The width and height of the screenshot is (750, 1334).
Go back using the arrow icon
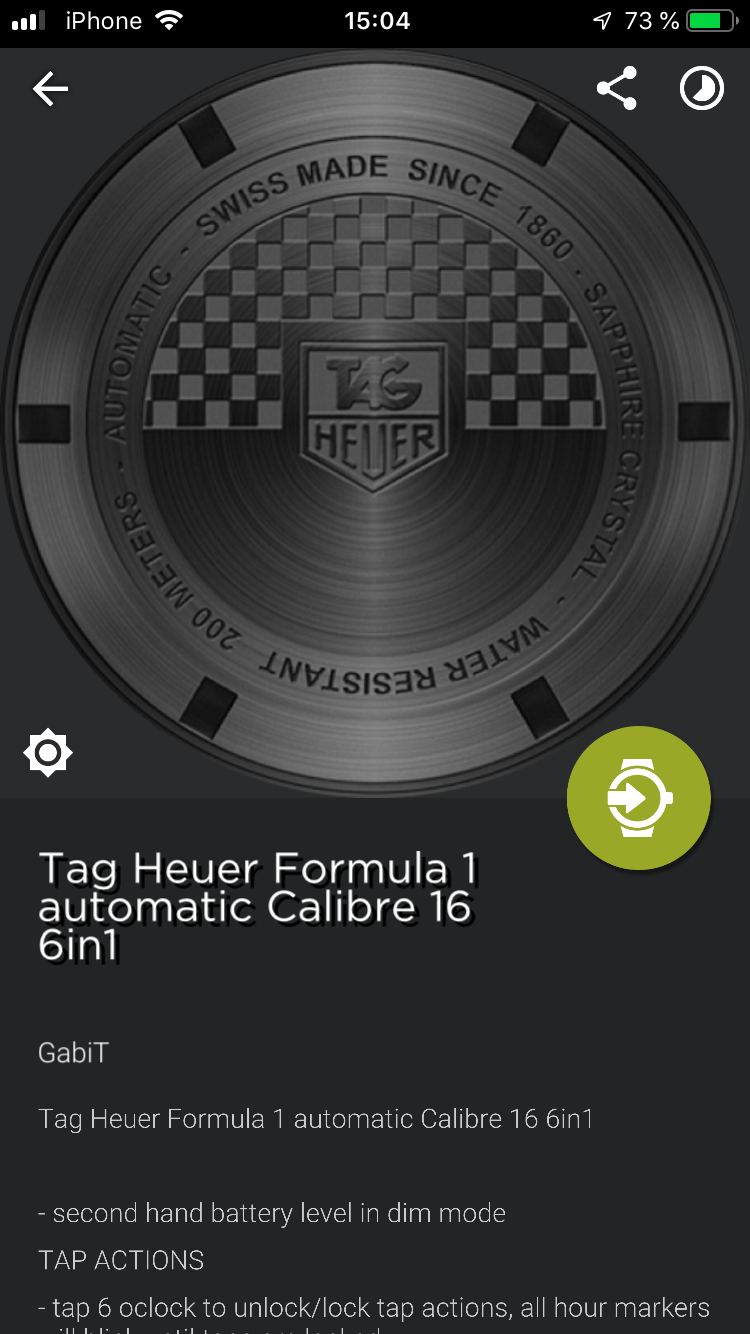click(x=50, y=90)
